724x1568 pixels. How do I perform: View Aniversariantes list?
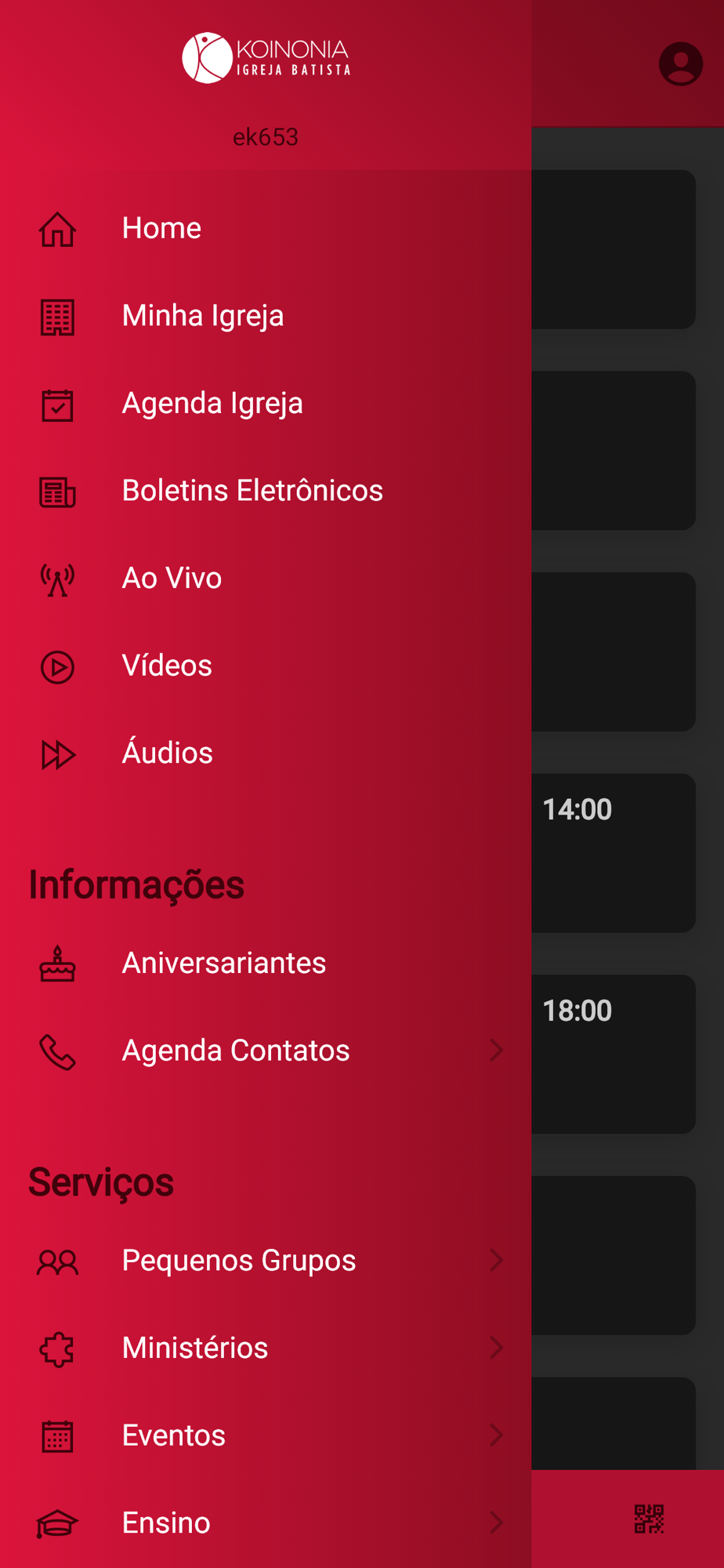266,963
